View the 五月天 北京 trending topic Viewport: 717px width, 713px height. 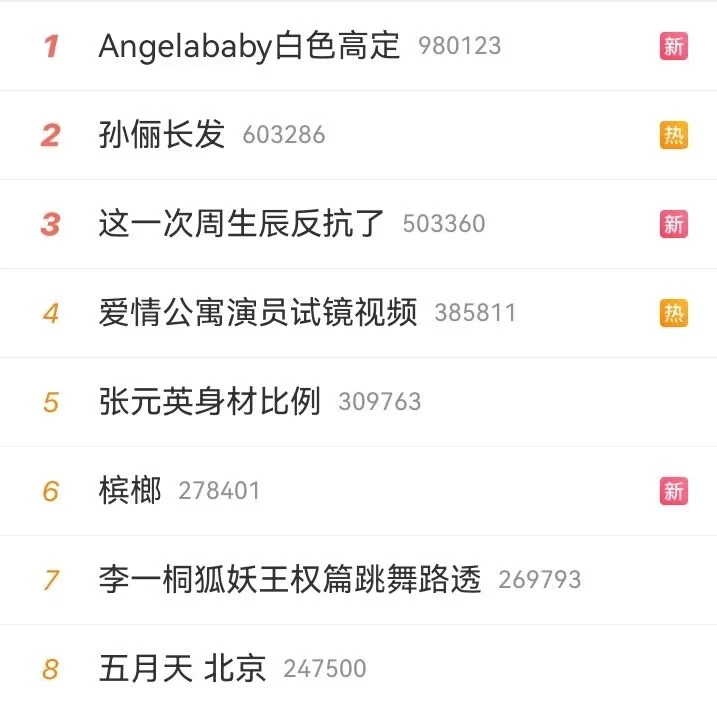coord(182,669)
